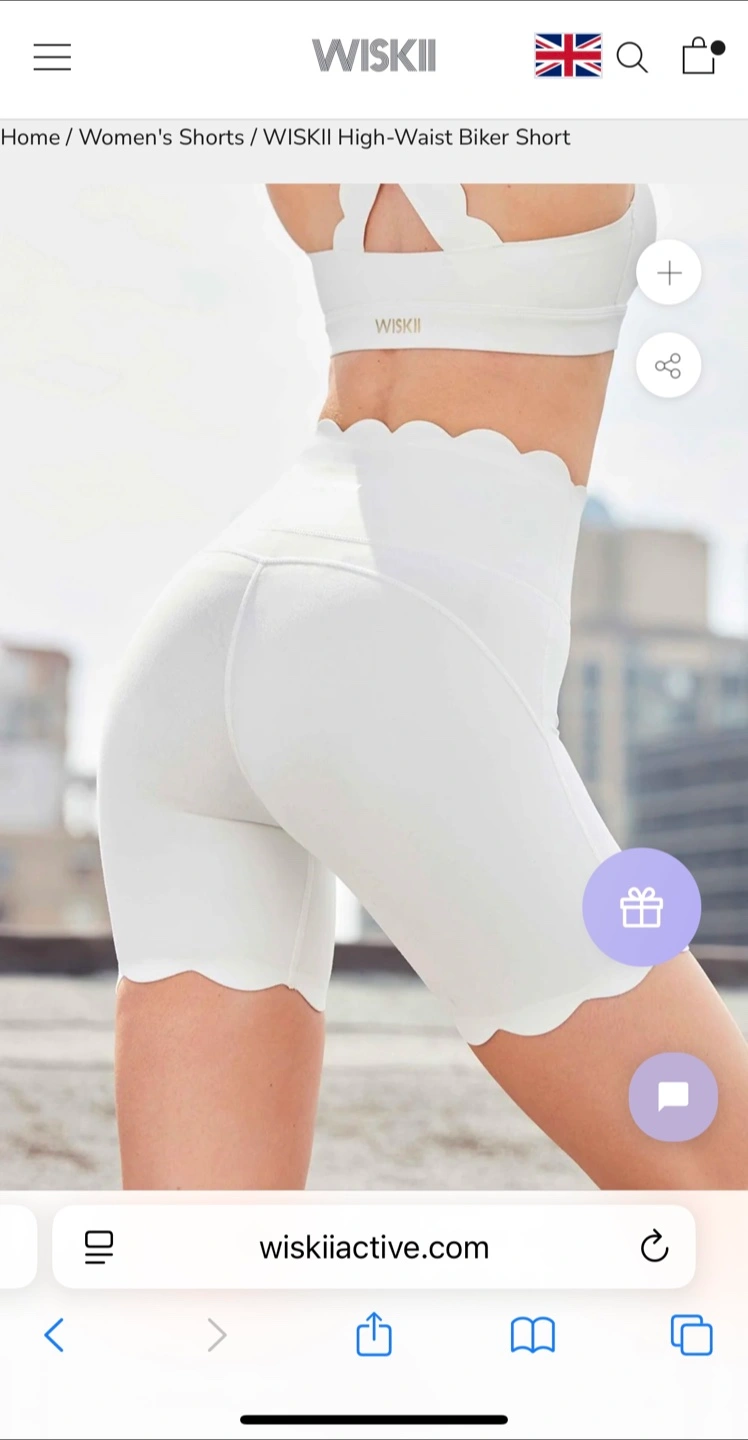Open the site search magnifier

pos(632,57)
